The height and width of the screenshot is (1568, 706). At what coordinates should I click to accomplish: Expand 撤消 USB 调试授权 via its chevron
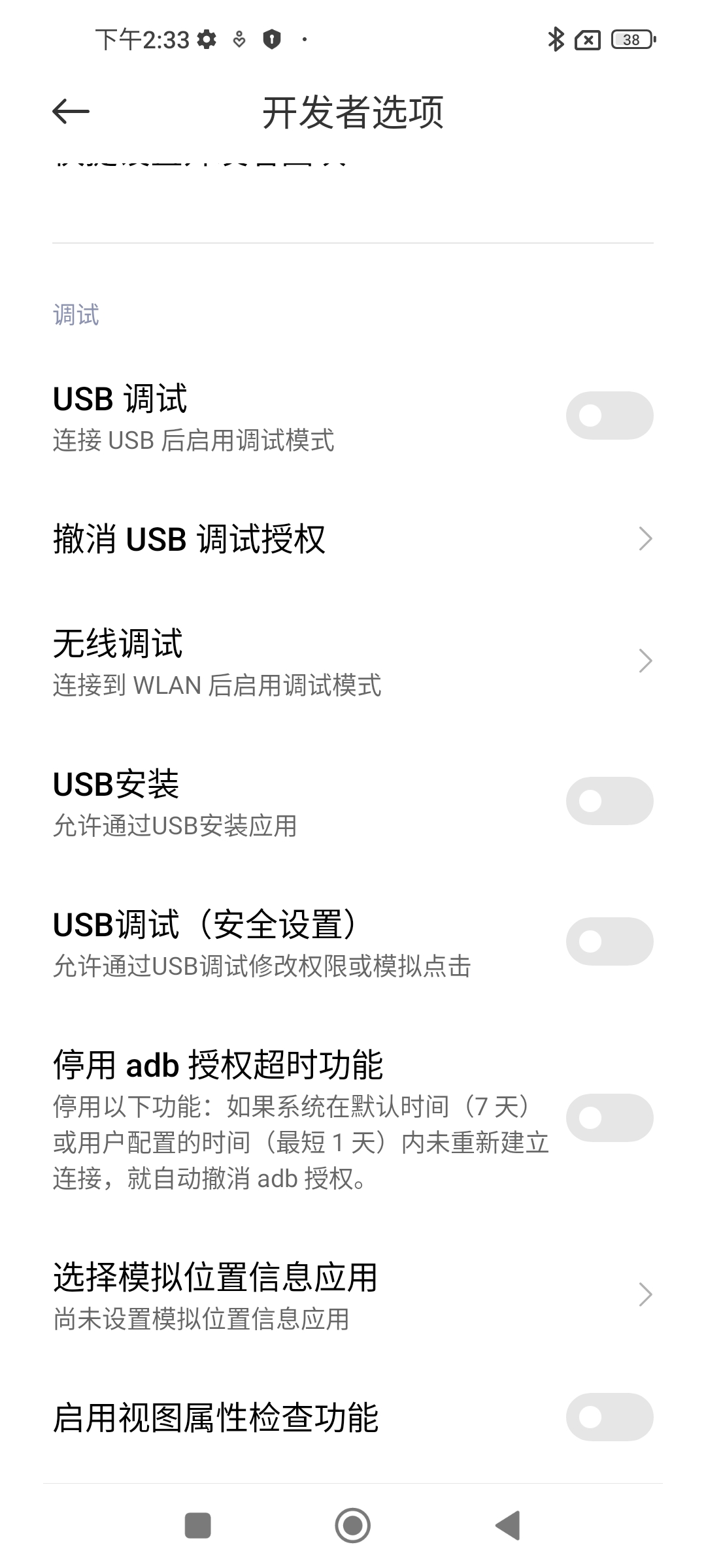[x=646, y=538]
